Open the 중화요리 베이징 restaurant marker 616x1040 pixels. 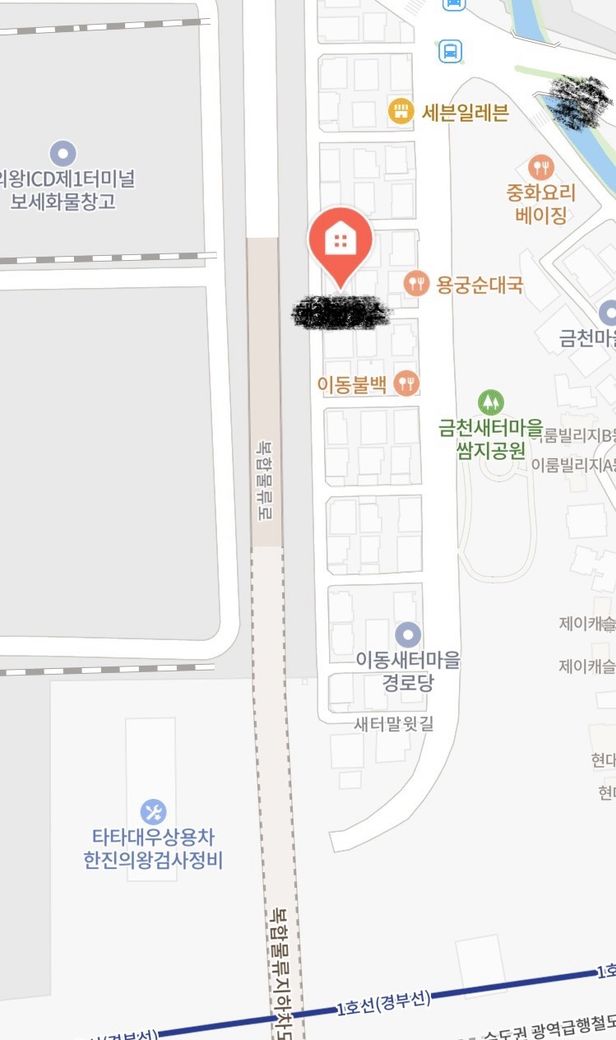pyautogui.click(x=541, y=168)
